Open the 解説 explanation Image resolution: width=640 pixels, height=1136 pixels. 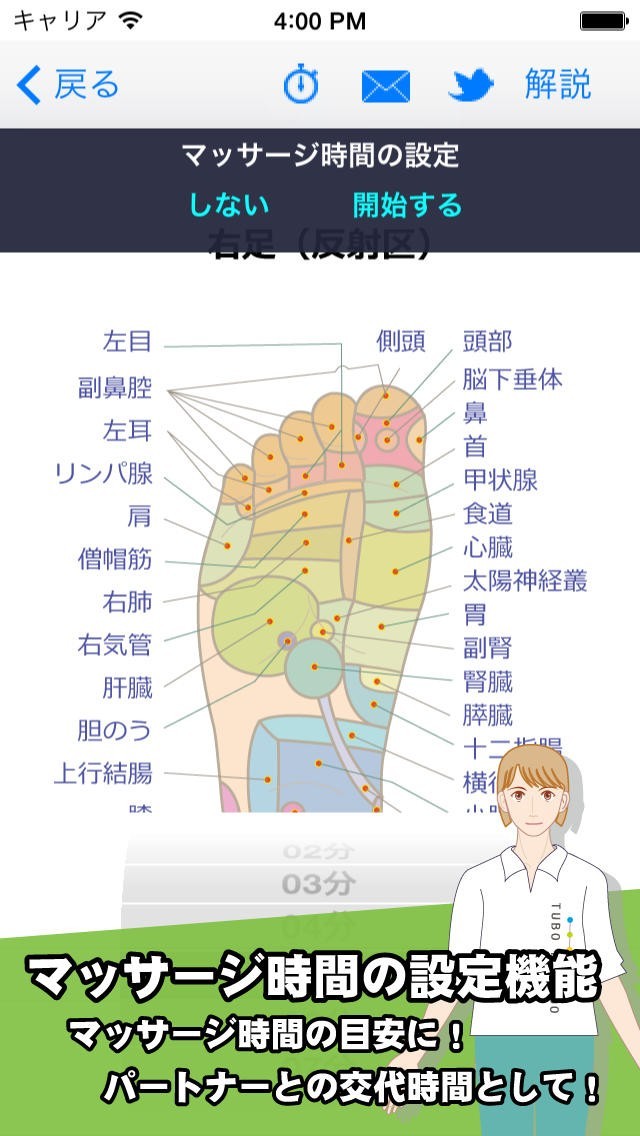click(558, 85)
